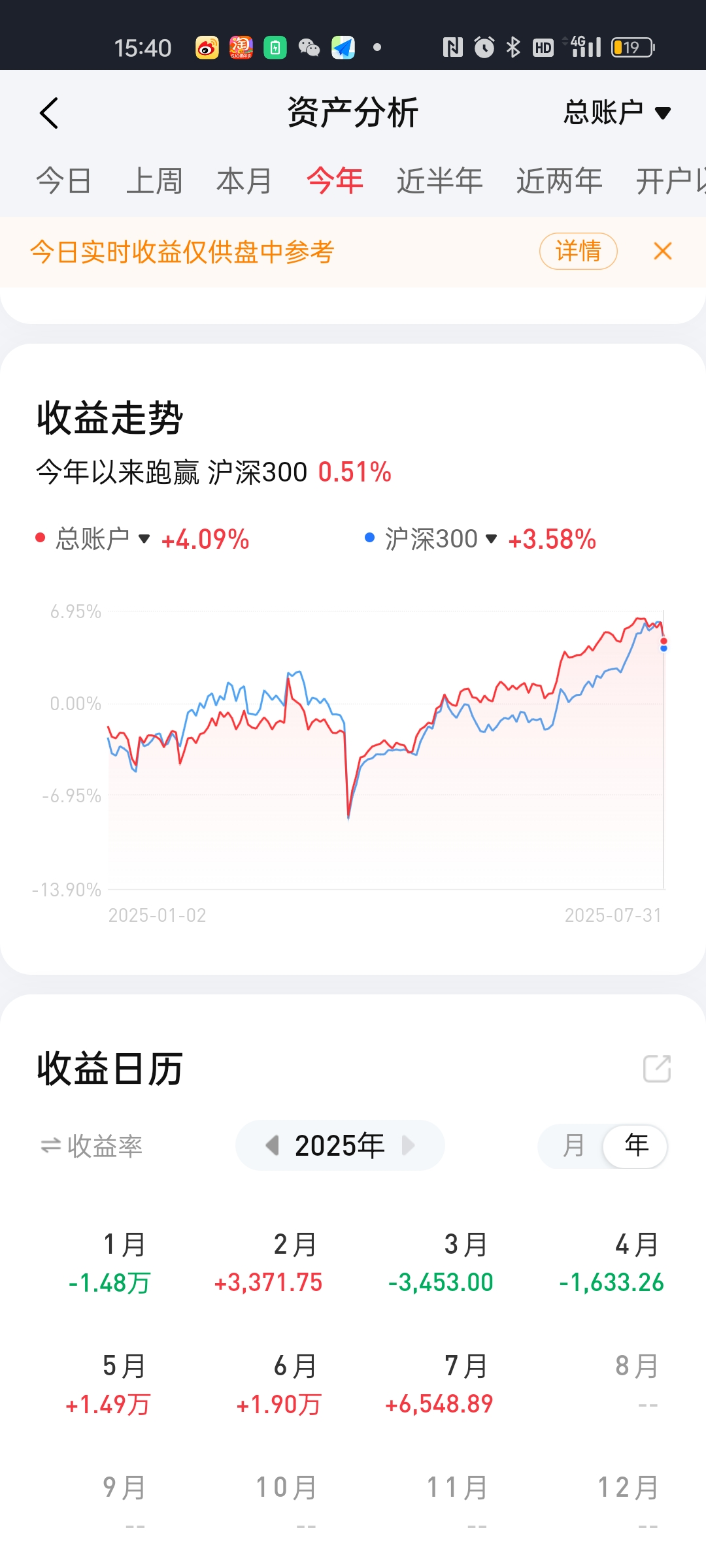The width and height of the screenshot is (706, 1568).
Task: Select the 今年 tab
Action: 335,181
